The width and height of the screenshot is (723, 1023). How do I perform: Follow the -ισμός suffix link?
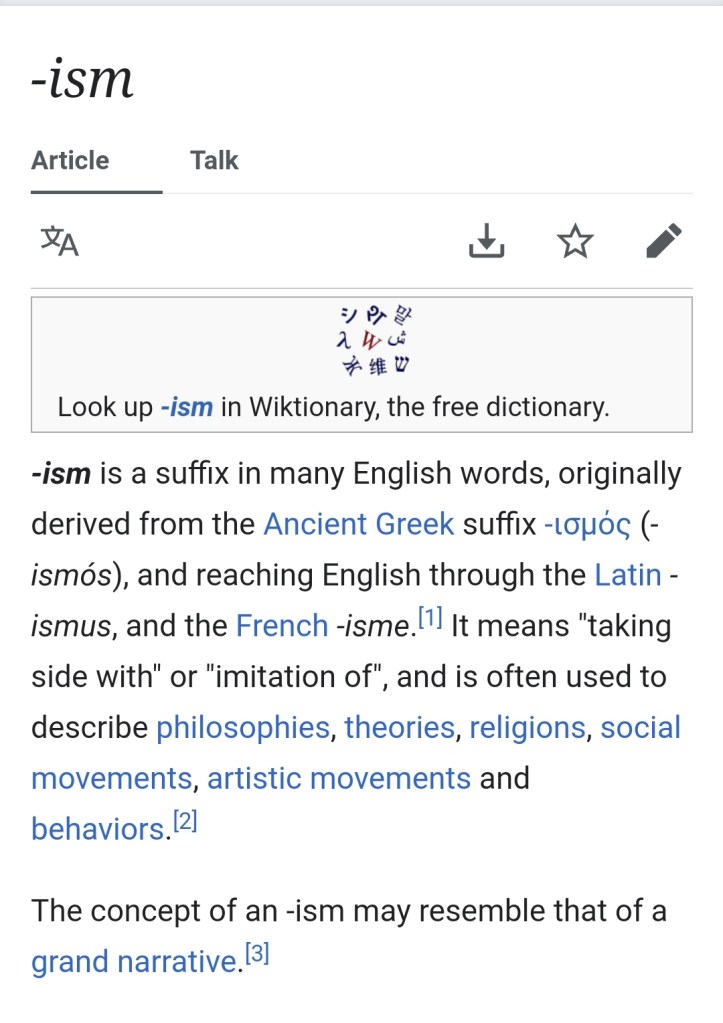[x=587, y=523]
